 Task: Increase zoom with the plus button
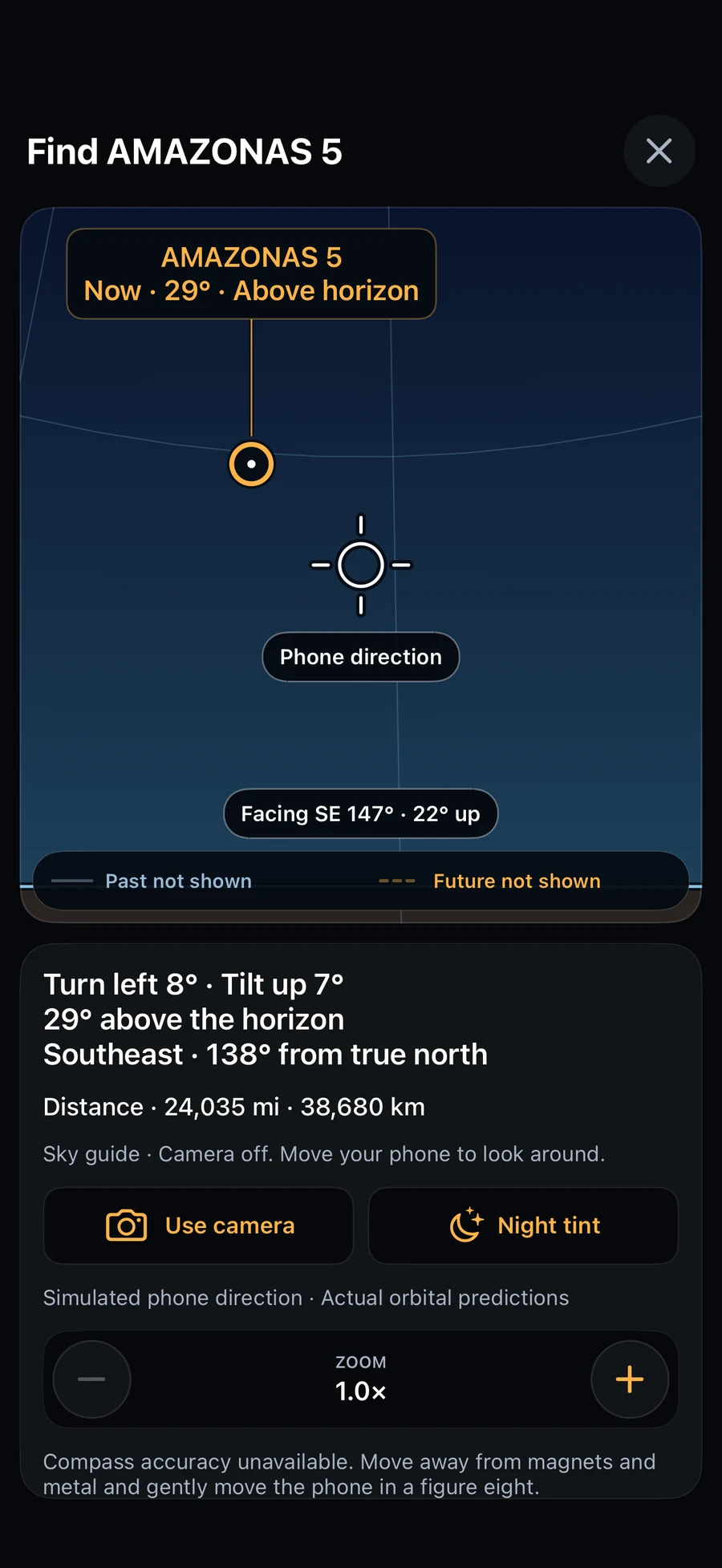[630, 1379]
